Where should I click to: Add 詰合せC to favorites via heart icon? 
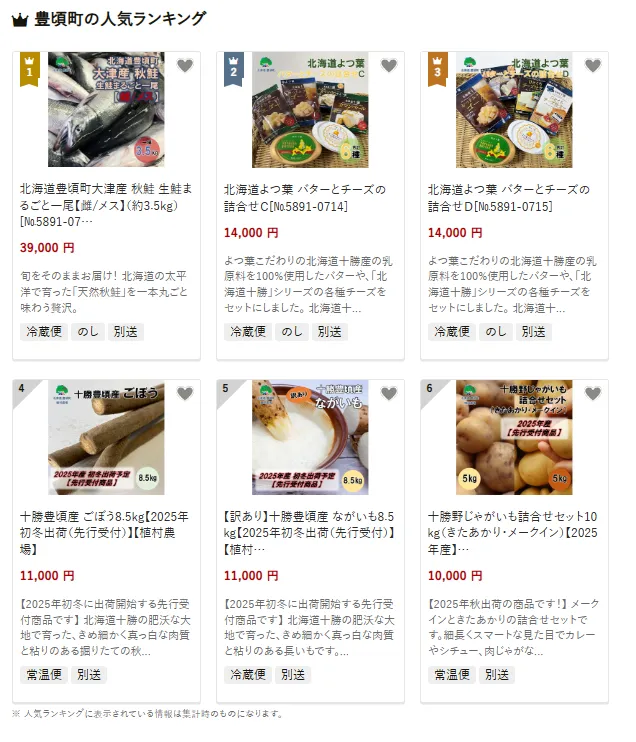(x=388, y=66)
